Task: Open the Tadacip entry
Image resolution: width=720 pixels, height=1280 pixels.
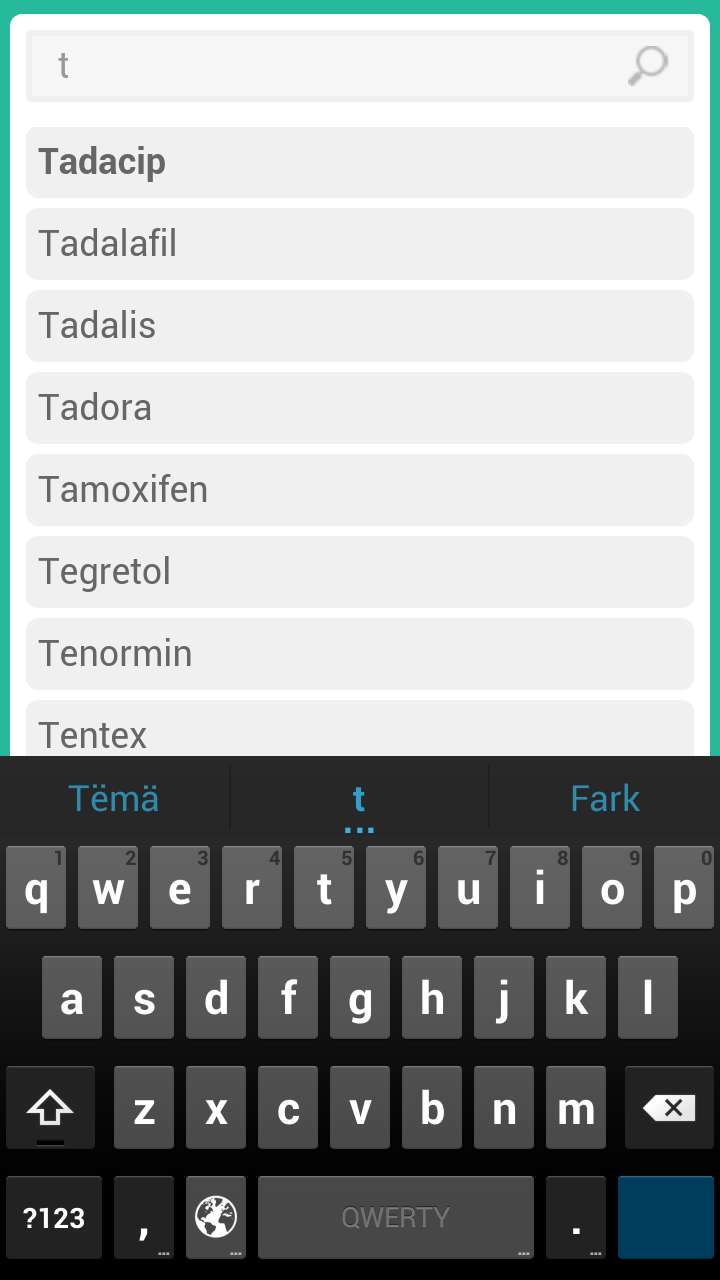Action: [x=360, y=162]
